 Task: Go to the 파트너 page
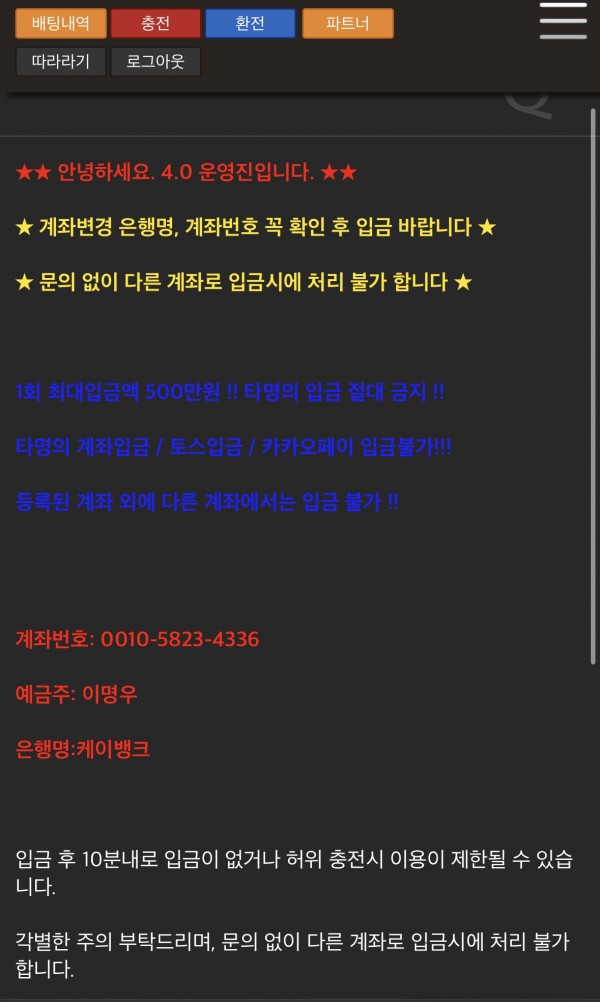click(x=347, y=23)
